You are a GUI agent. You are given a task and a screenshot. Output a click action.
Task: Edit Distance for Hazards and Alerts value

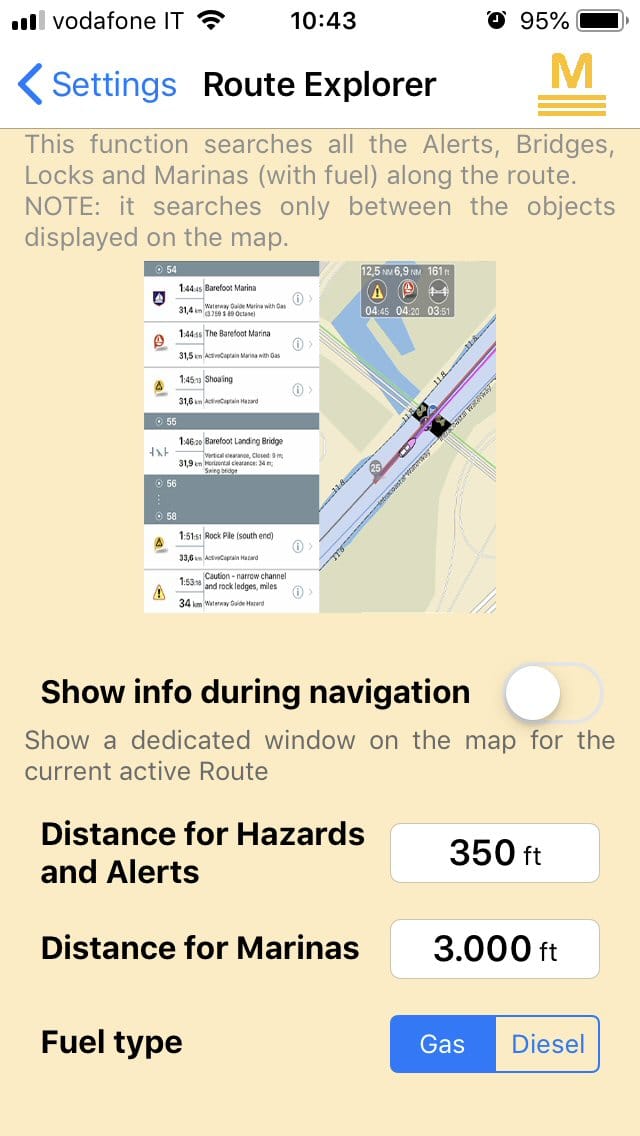coord(495,853)
